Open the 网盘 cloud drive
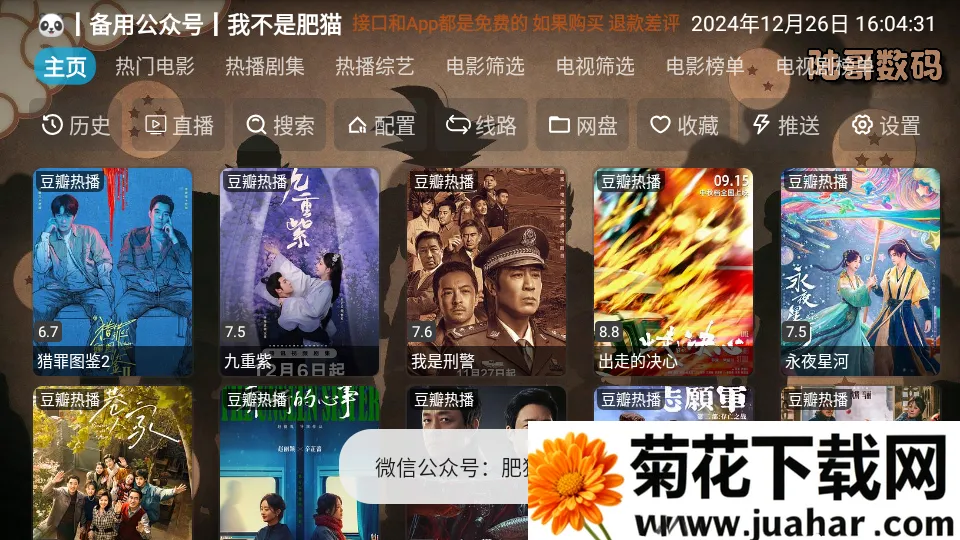 583,125
